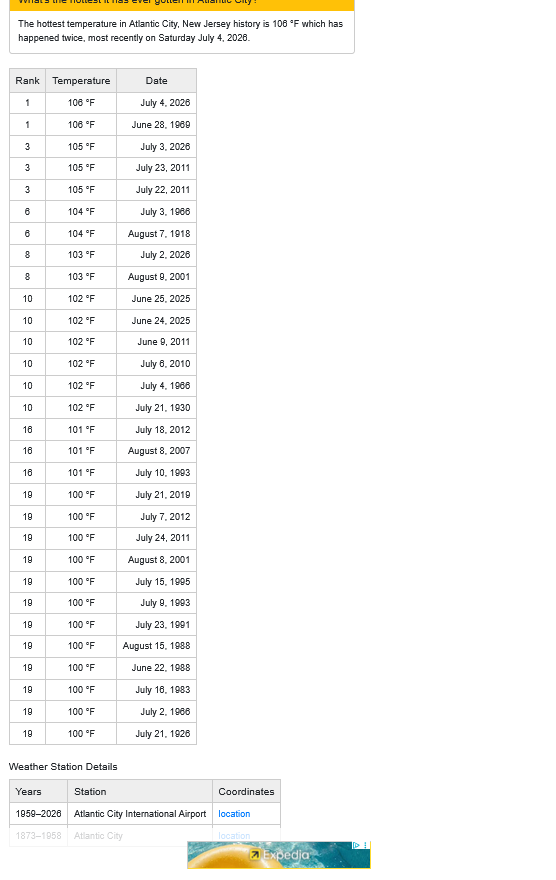Open location link for the 1873–1958 Atlantic City station
Screen dimensions: 556x880
tap(234, 836)
